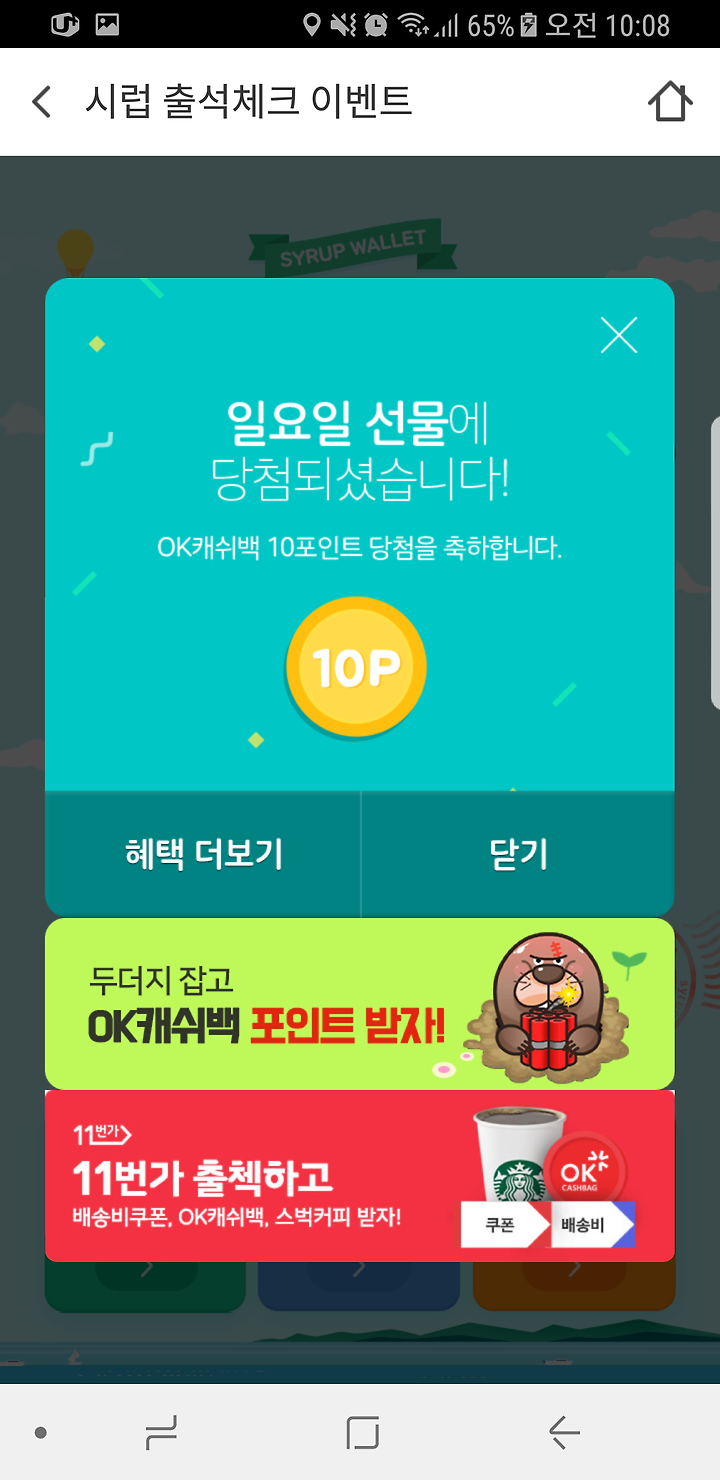Open recent apps from the navigation bar
Image resolution: width=720 pixels, height=1480 pixels.
(x=161, y=1433)
